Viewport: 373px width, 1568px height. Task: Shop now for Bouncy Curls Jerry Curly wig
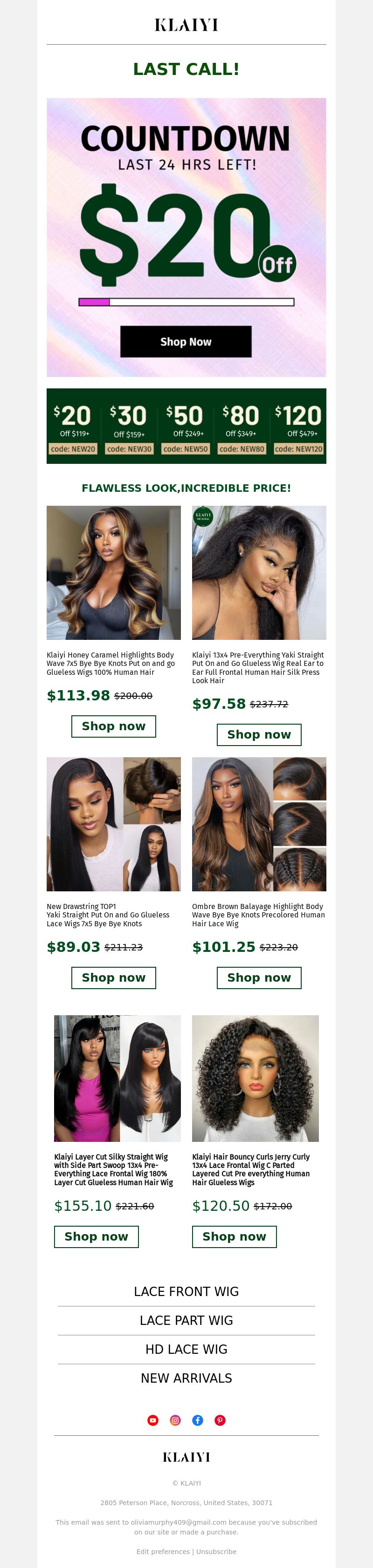click(x=234, y=1236)
